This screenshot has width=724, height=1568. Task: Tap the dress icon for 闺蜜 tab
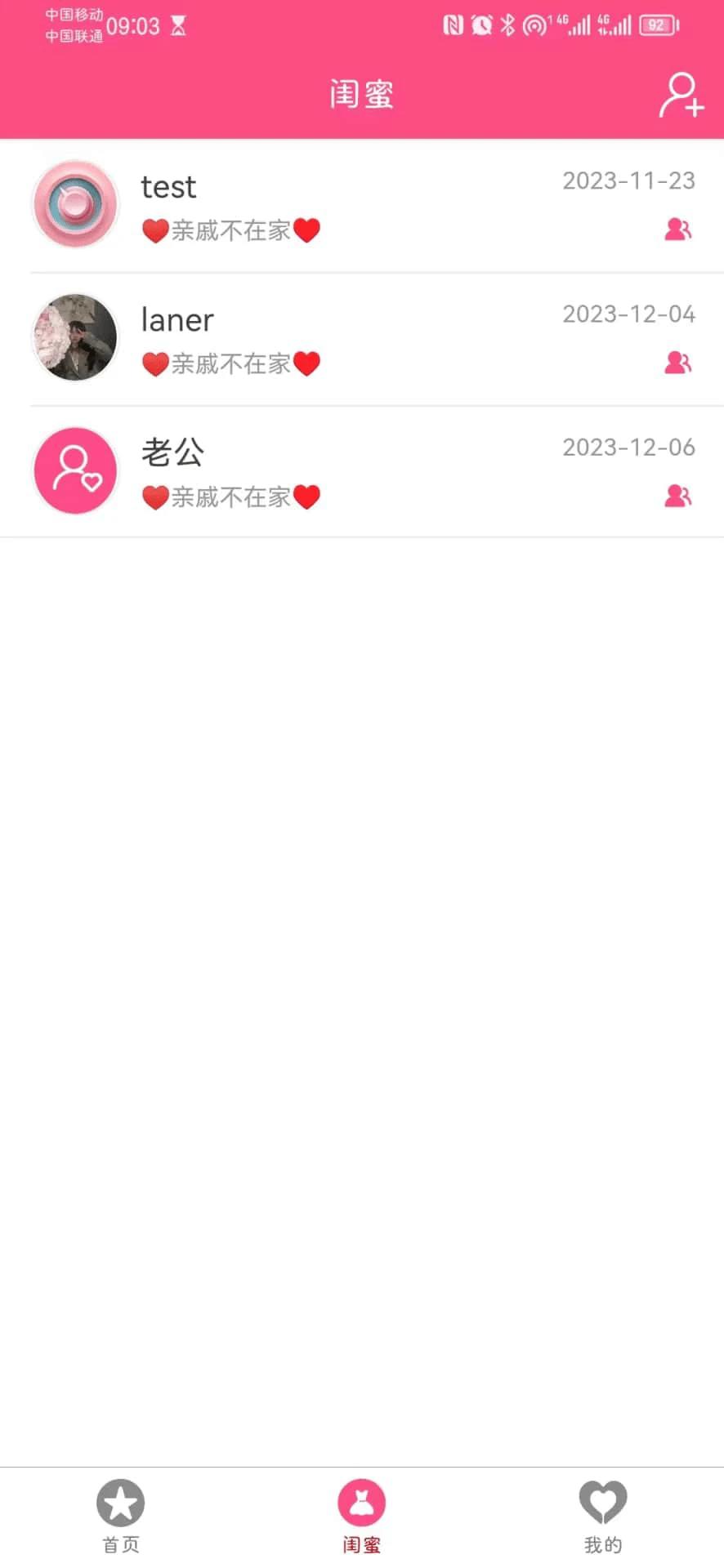point(362,1501)
